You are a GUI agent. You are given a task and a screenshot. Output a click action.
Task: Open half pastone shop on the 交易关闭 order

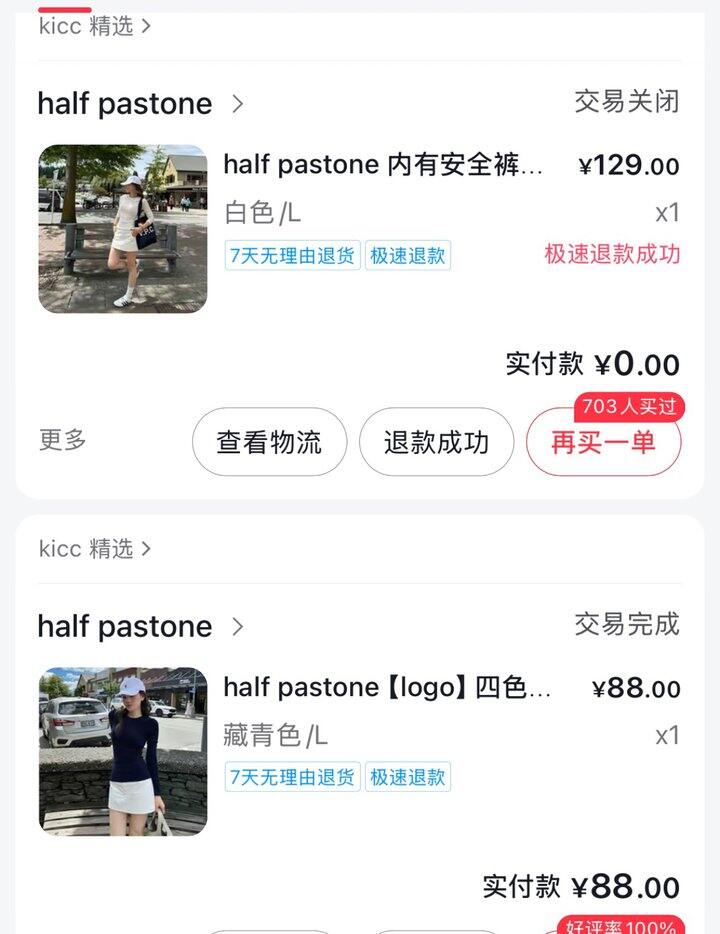(x=140, y=104)
